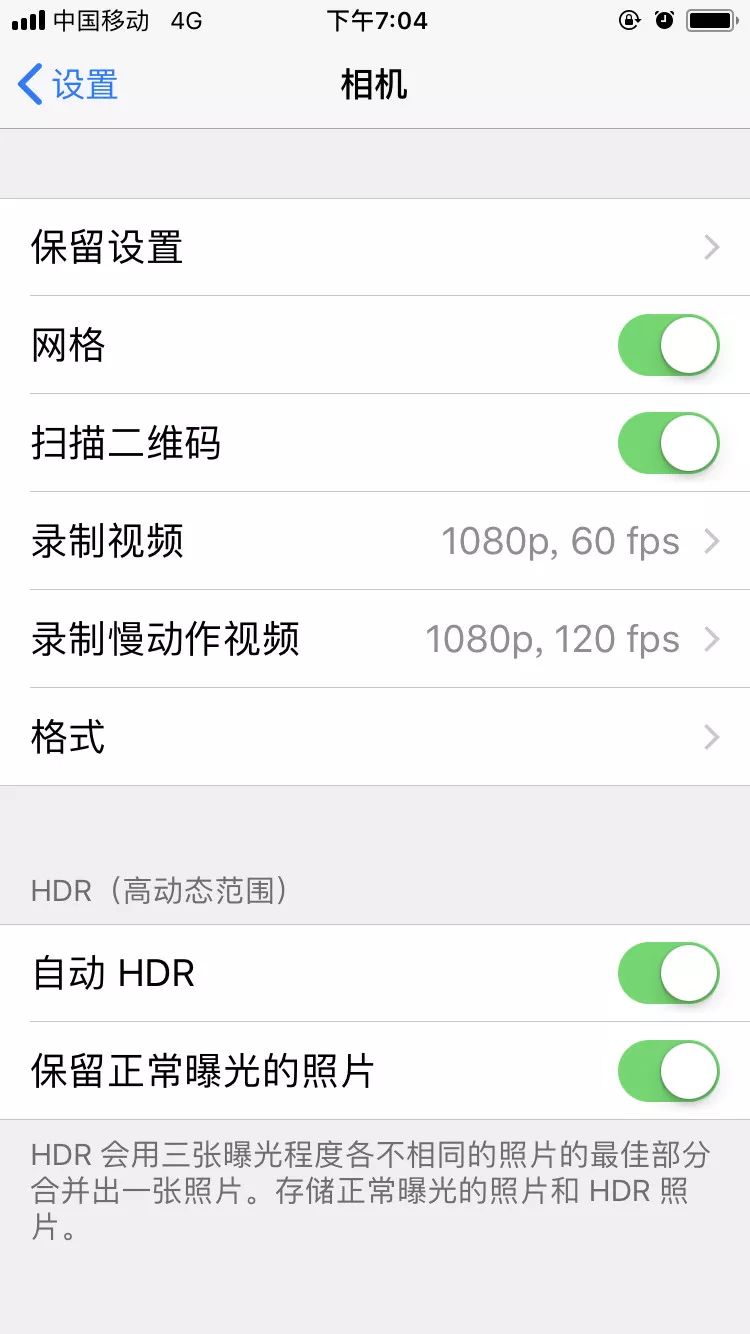Screen dimensions: 750x1334
Task: Toggle 保留正常曝光的照片 off
Action: tap(668, 1071)
